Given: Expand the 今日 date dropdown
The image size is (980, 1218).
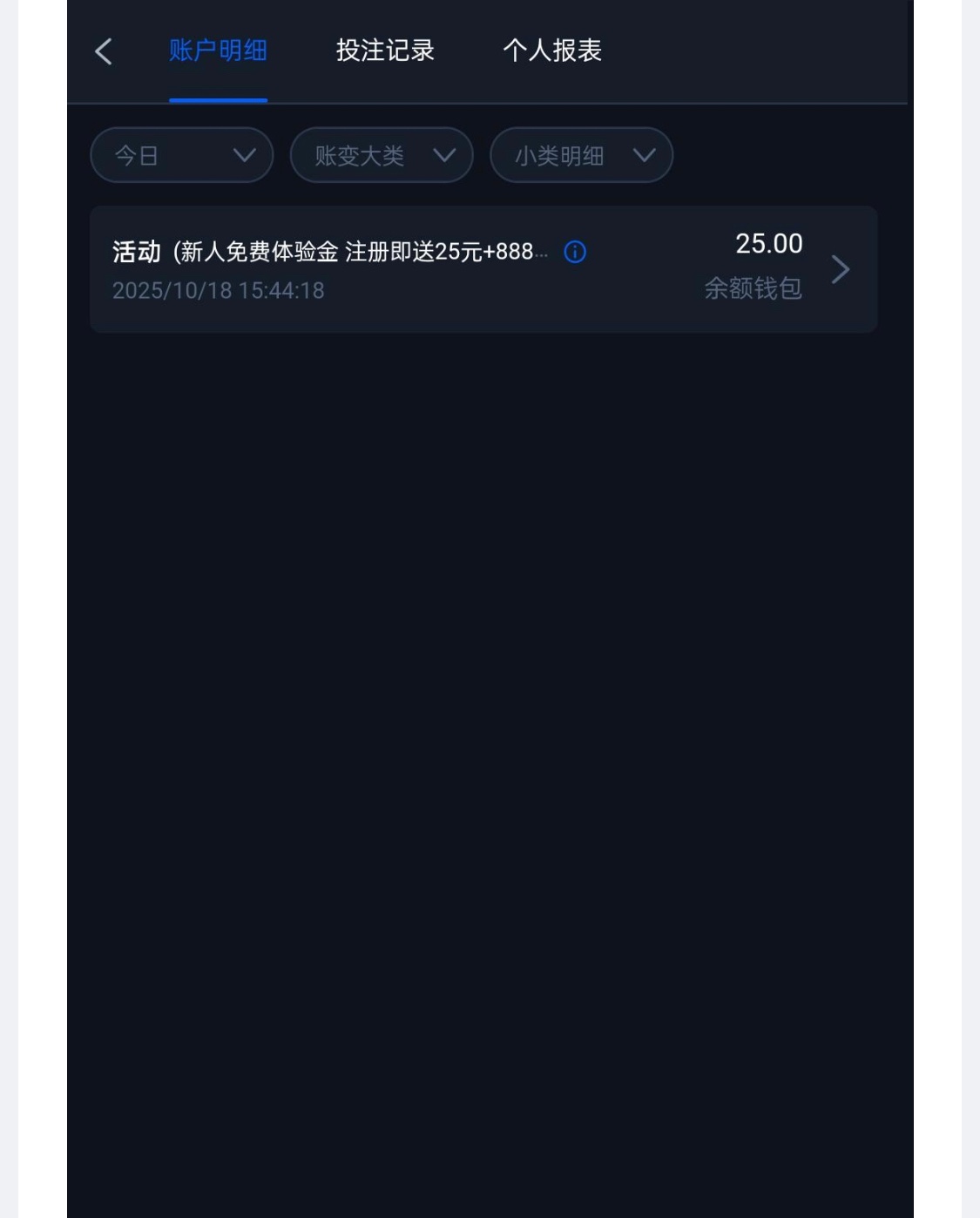Looking at the screenshot, I should [182, 155].
